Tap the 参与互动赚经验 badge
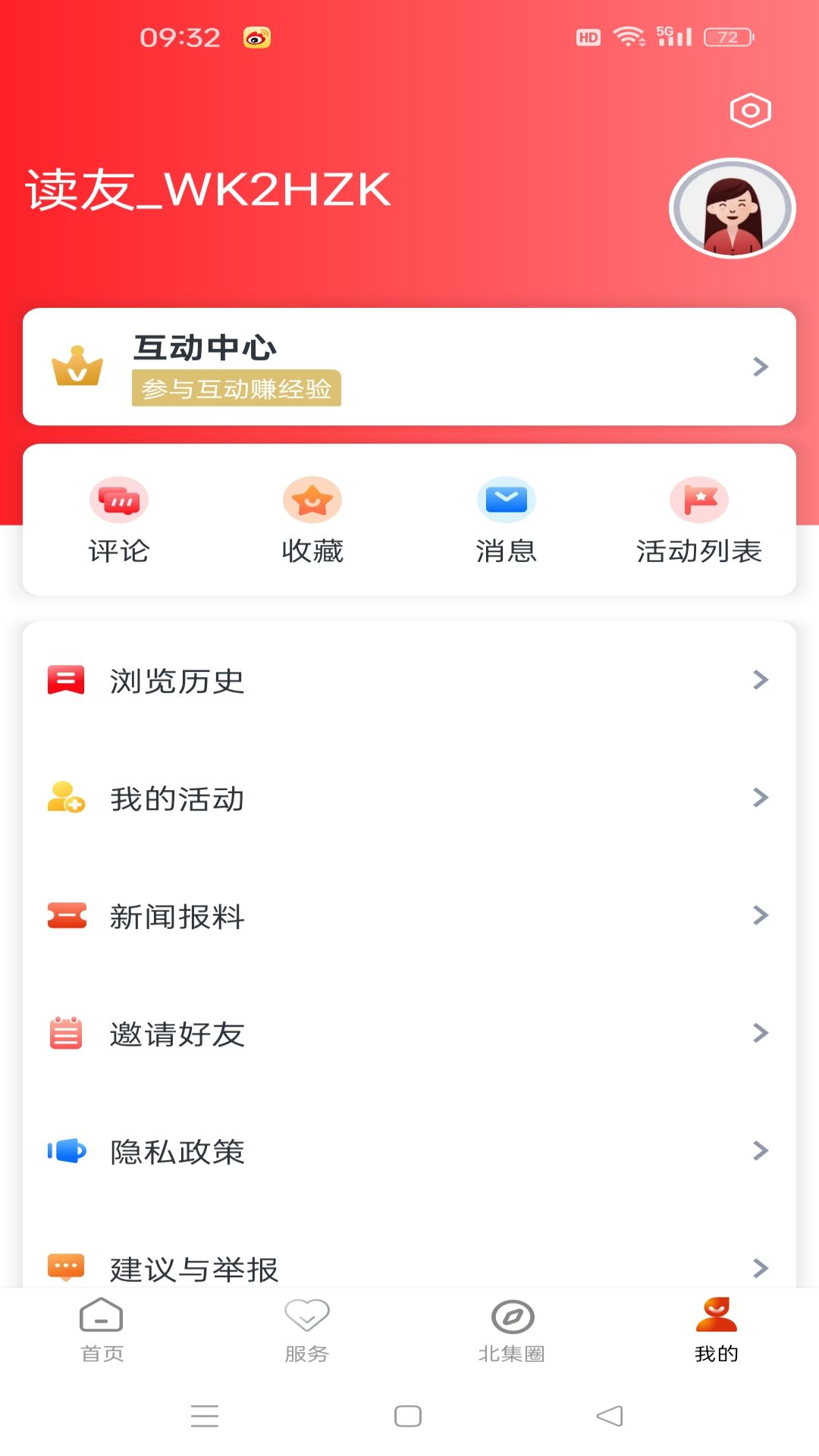819x1456 pixels. [237, 388]
